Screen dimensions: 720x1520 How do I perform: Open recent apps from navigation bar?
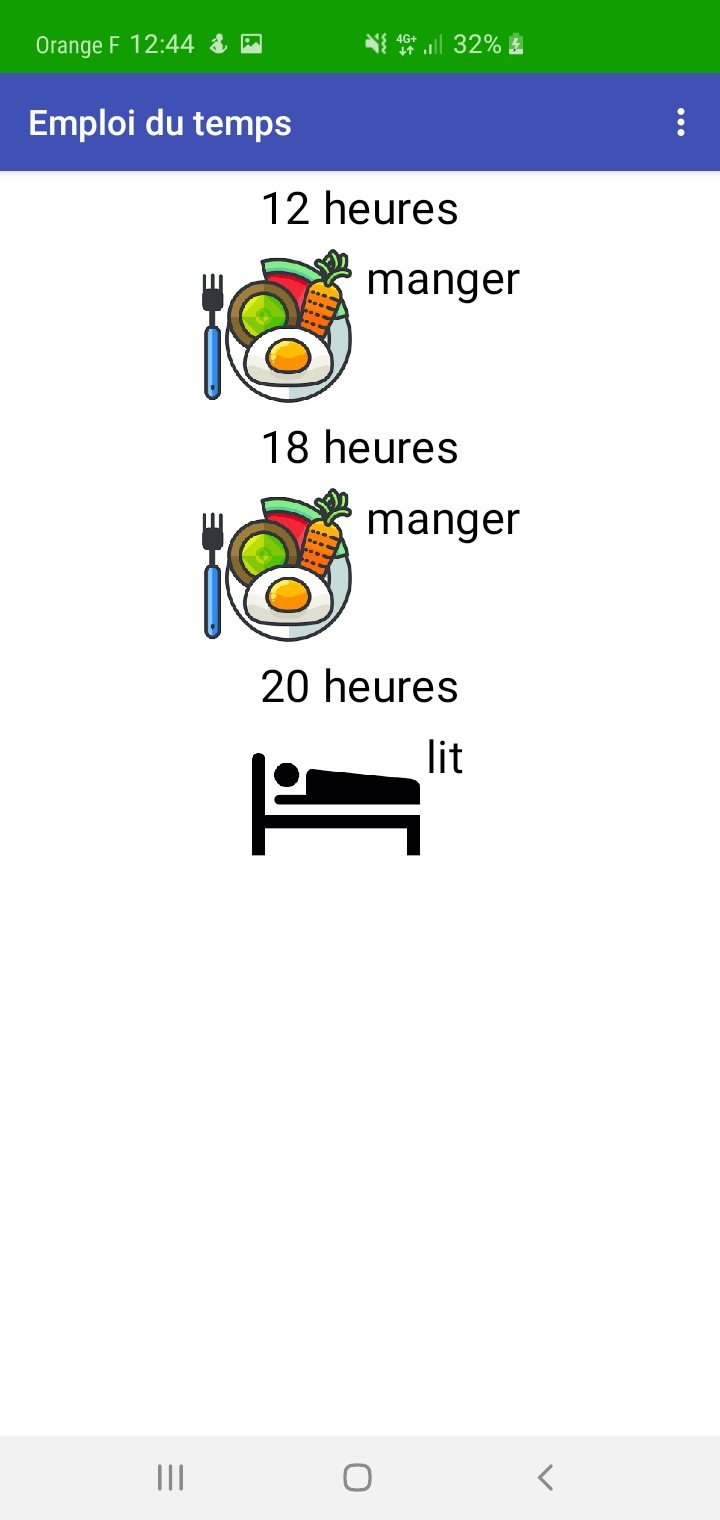pos(171,1477)
